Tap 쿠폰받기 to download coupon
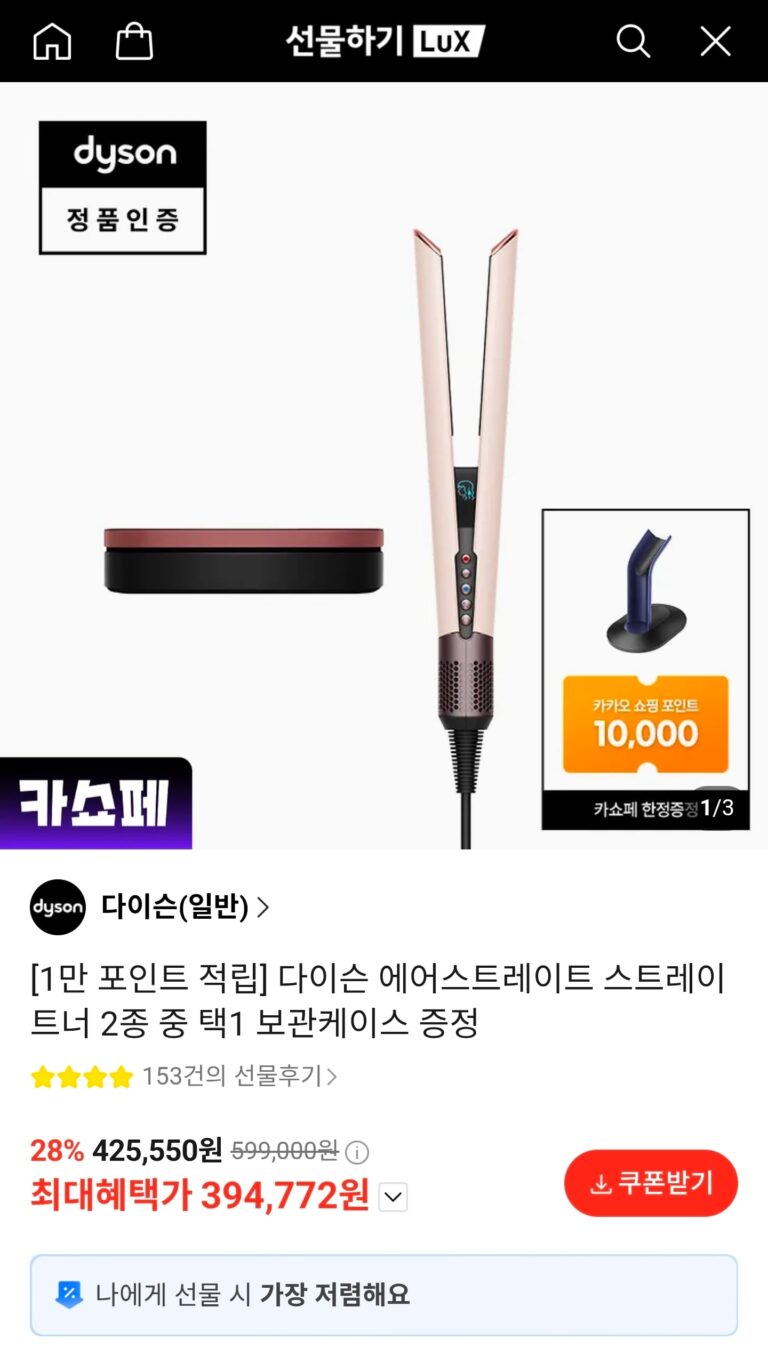The height and width of the screenshot is (1356, 768). pos(651,1183)
